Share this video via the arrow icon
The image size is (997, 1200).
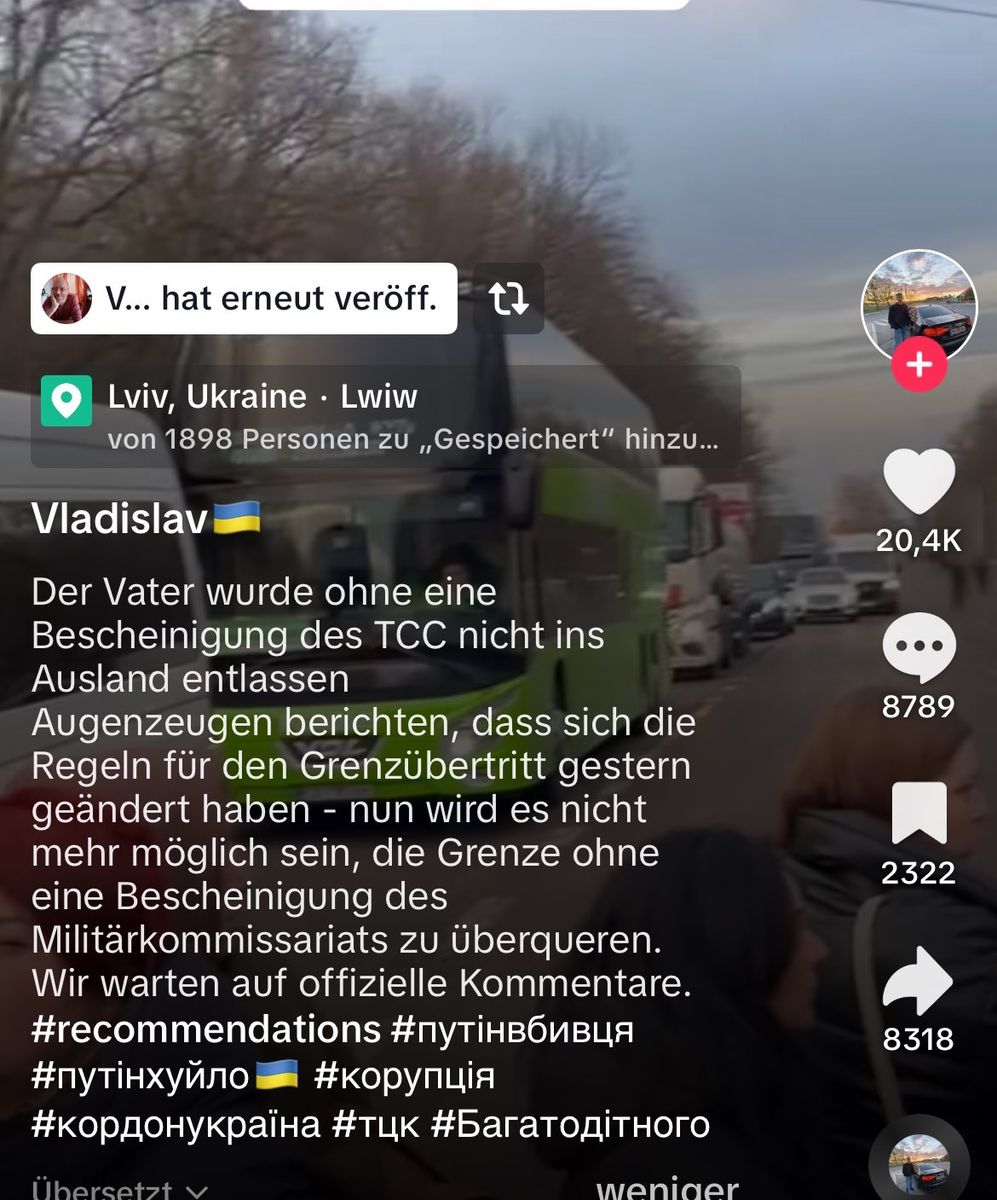[919, 982]
